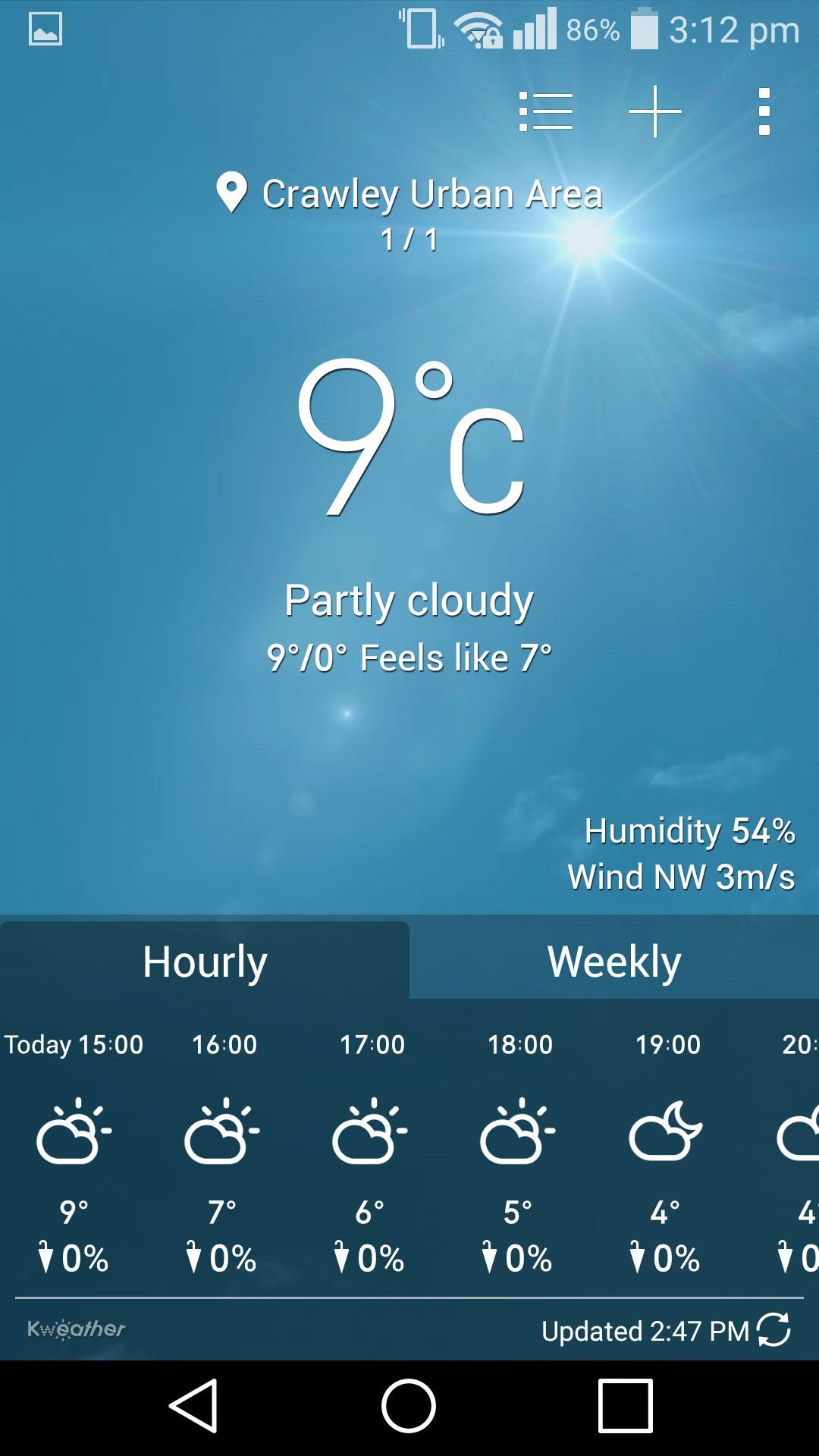Go to the home screen
819x1456 pixels.
[409, 1406]
